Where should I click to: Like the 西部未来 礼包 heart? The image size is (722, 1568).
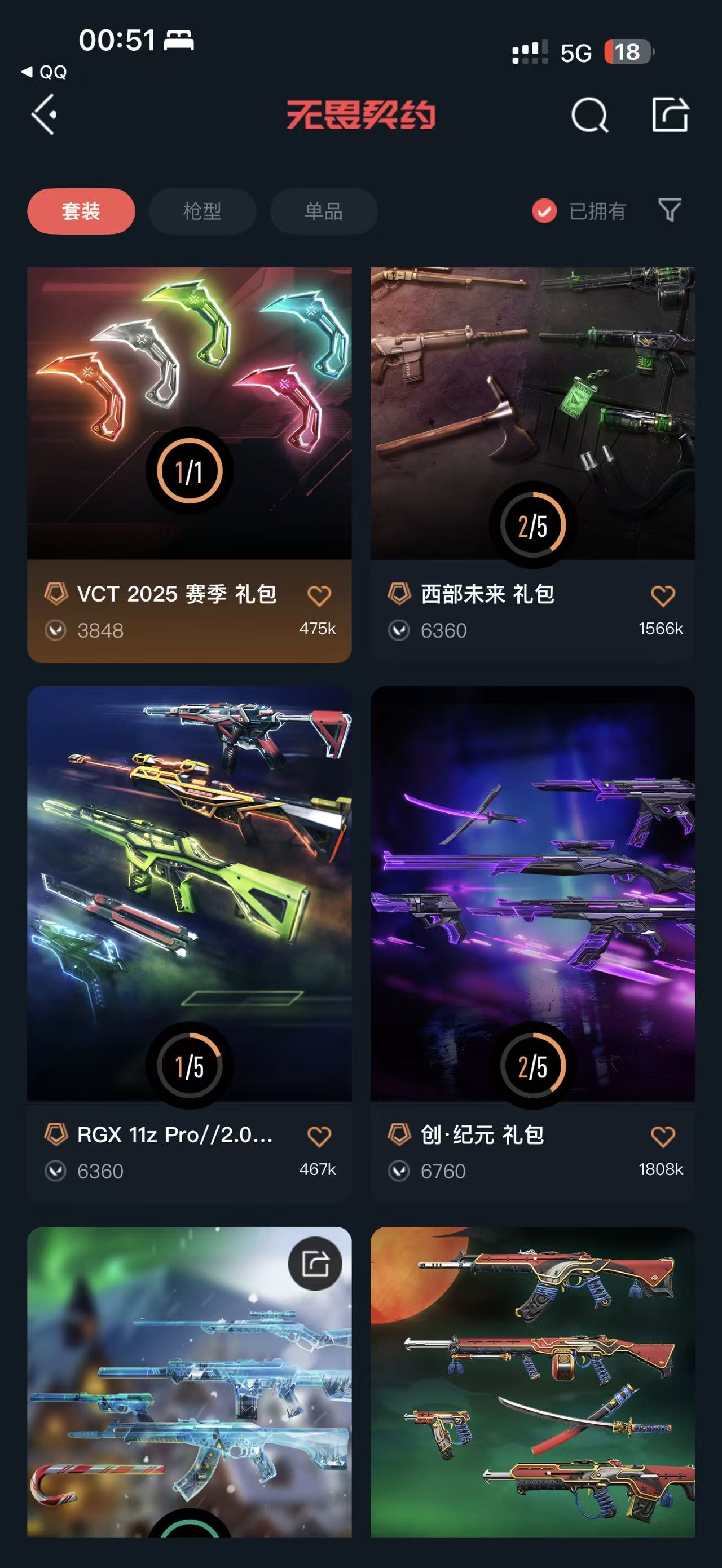662,595
